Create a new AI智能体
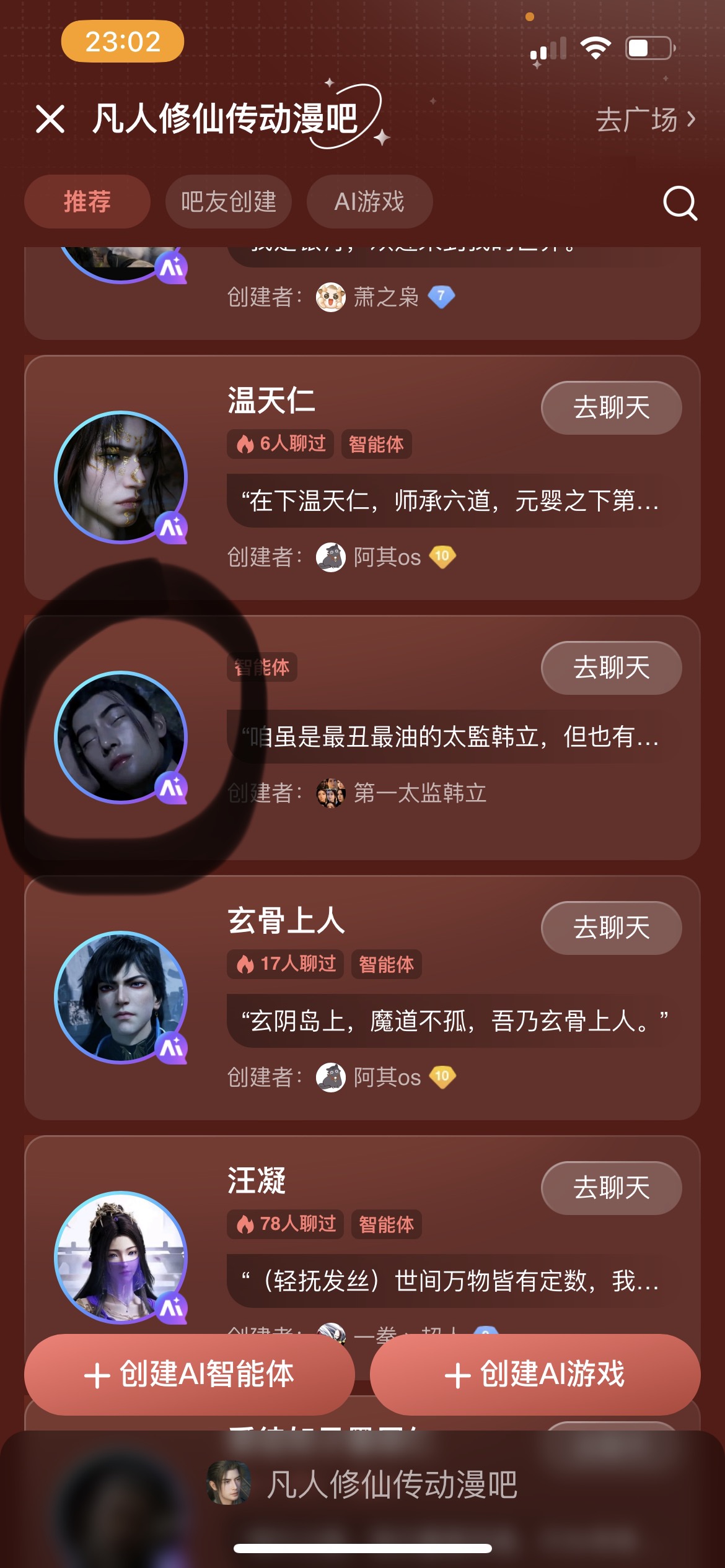Image resolution: width=725 pixels, height=1568 pixels. (190, 1374)
